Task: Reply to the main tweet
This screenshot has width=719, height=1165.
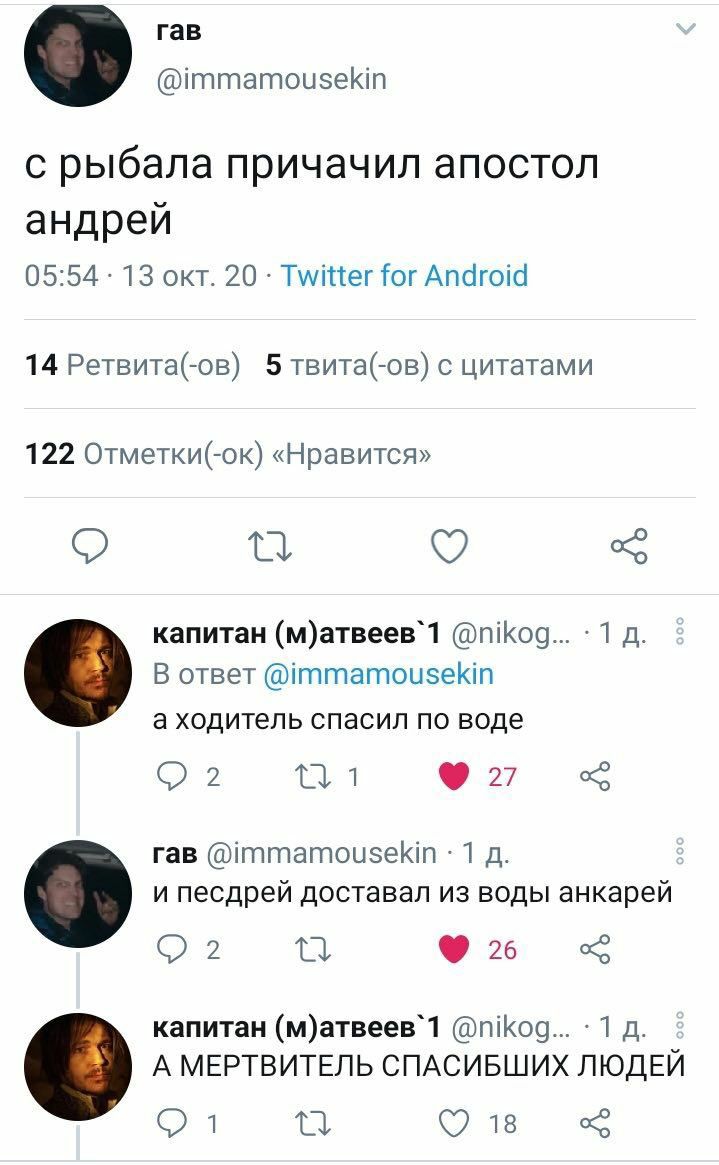Action: [92, 546]
